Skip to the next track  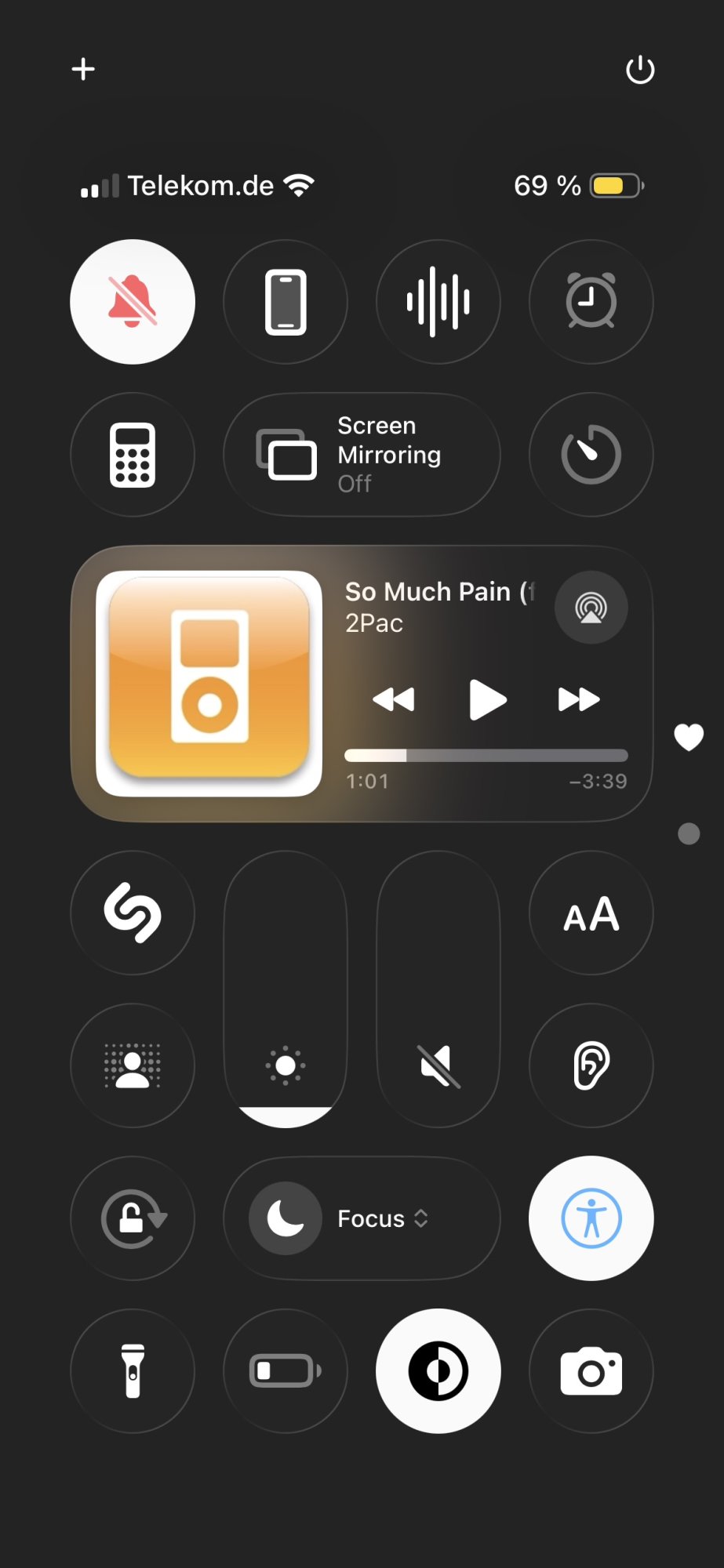tap(579, 699)
